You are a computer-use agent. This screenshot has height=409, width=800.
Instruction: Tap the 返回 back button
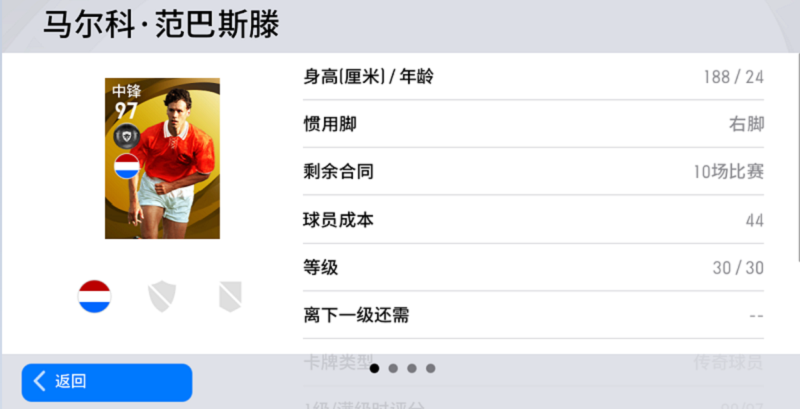tap(106, 381)
